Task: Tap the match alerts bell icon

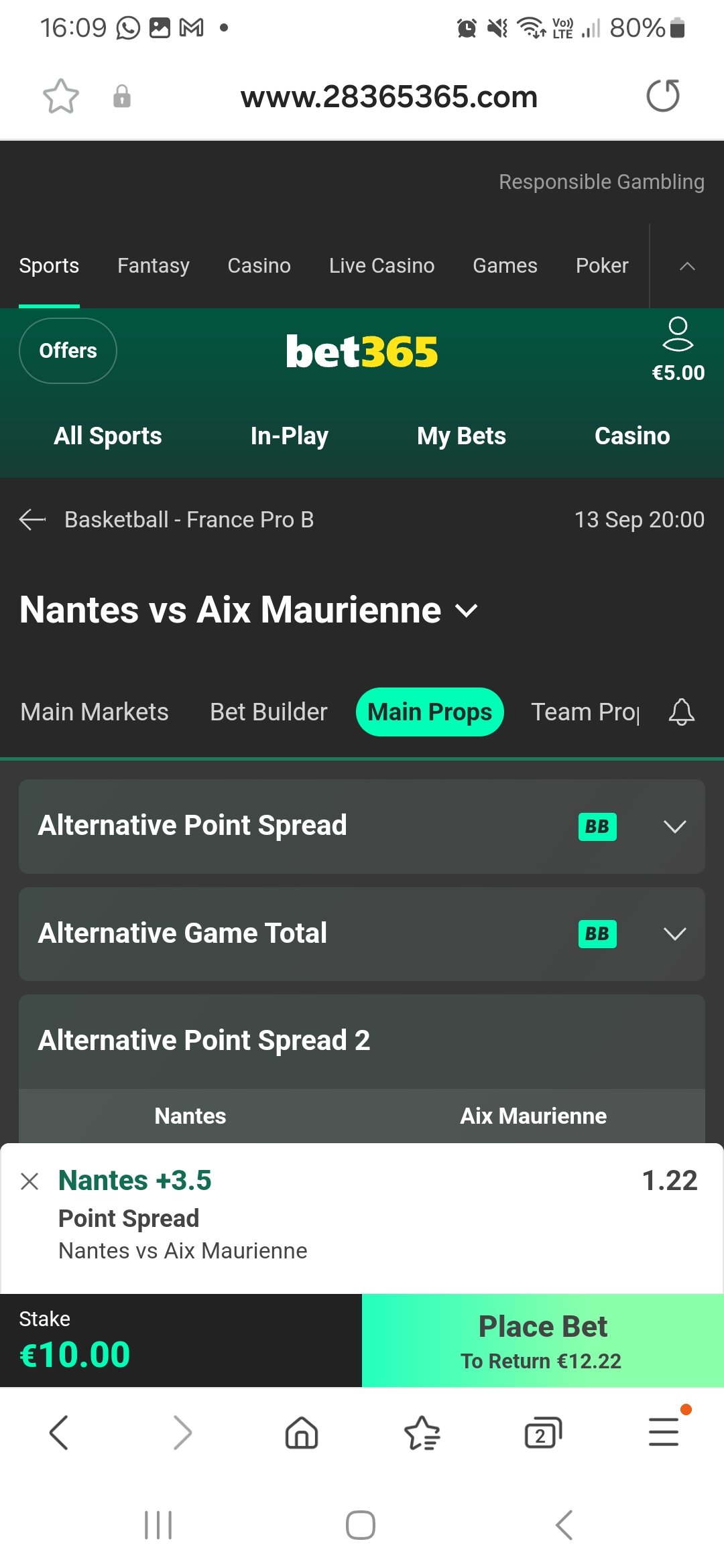Action: [681, 712]
